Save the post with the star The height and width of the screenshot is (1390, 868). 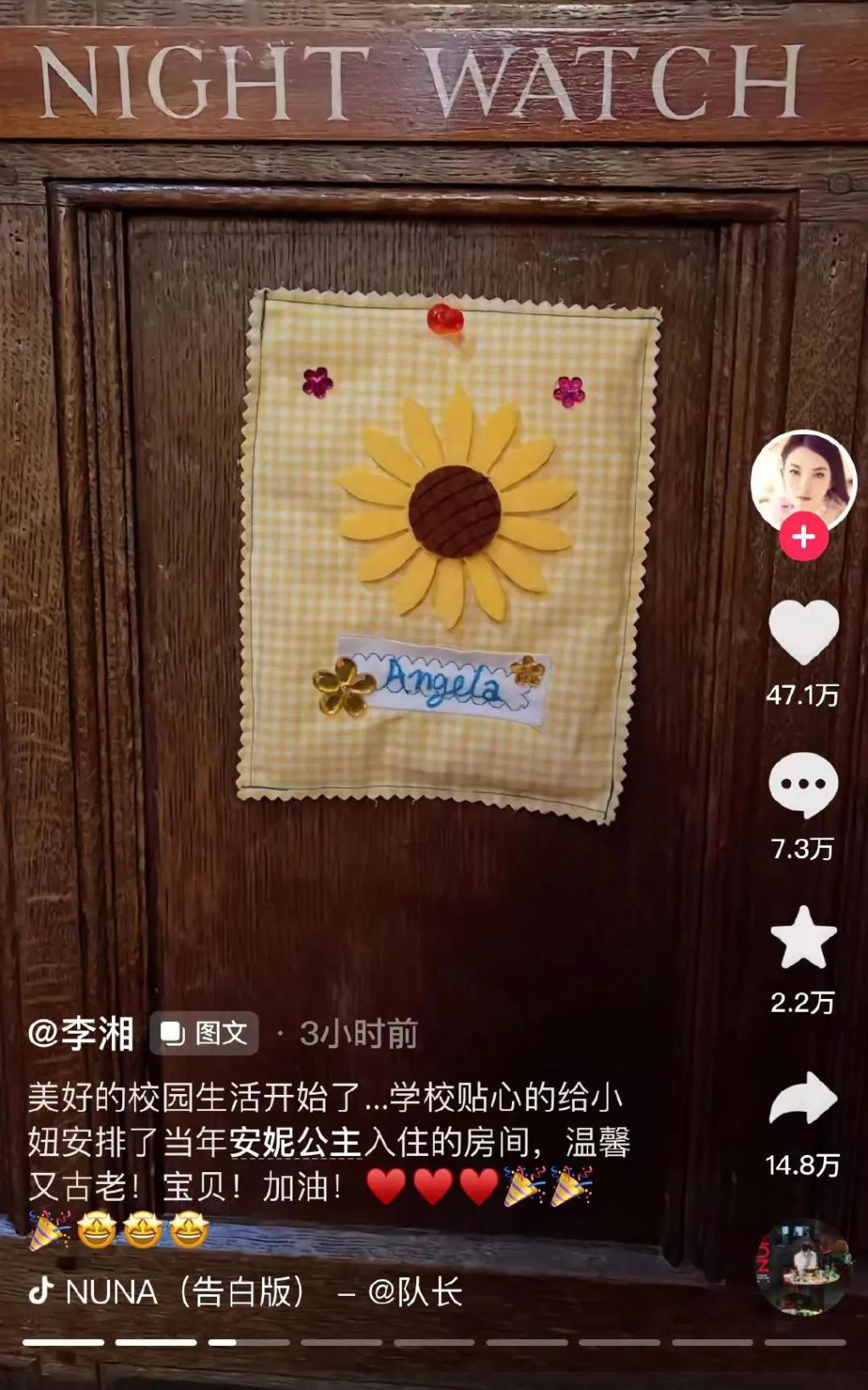[x=803, y=938]
